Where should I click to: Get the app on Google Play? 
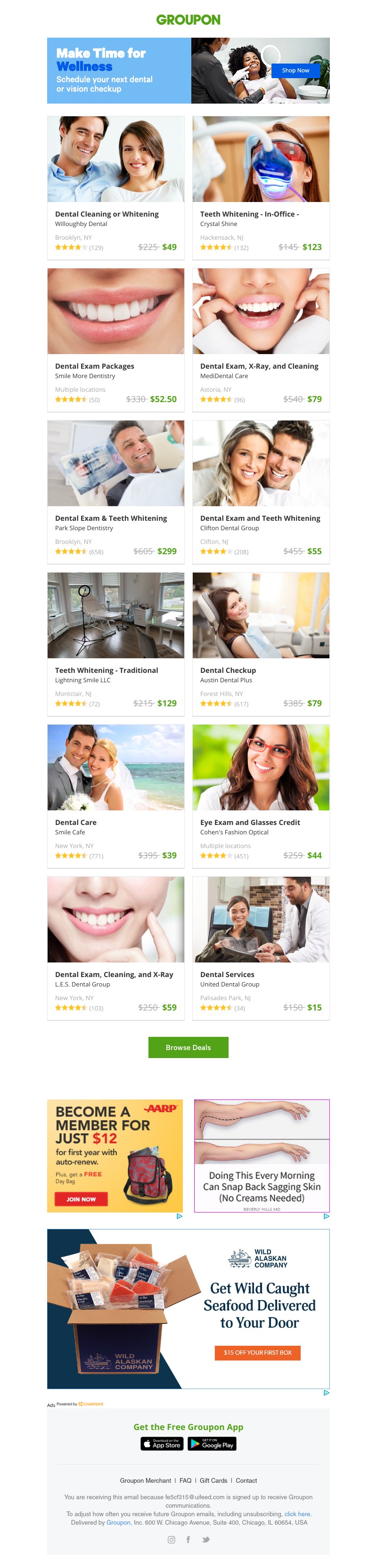click(x=211, y=1444)
